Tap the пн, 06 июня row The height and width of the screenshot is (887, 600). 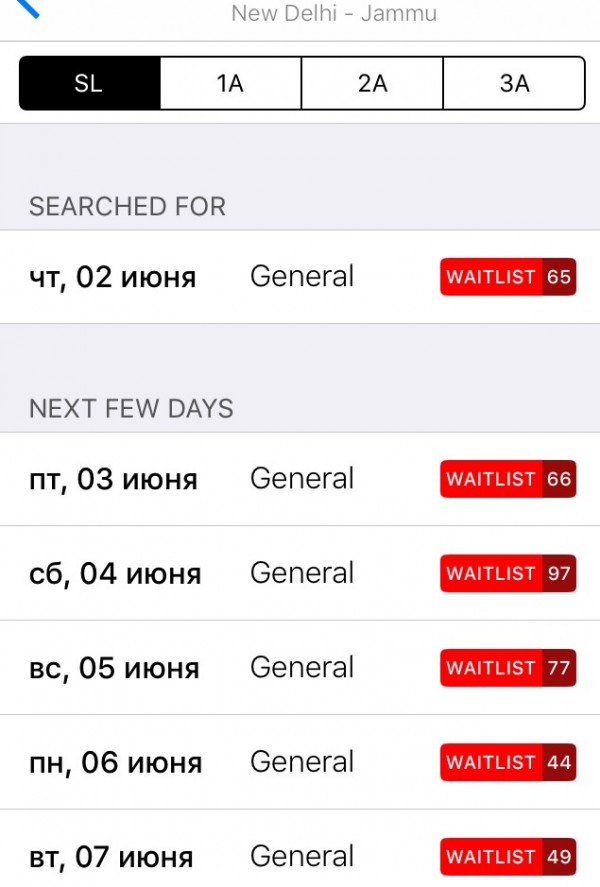tap(300, 762)
